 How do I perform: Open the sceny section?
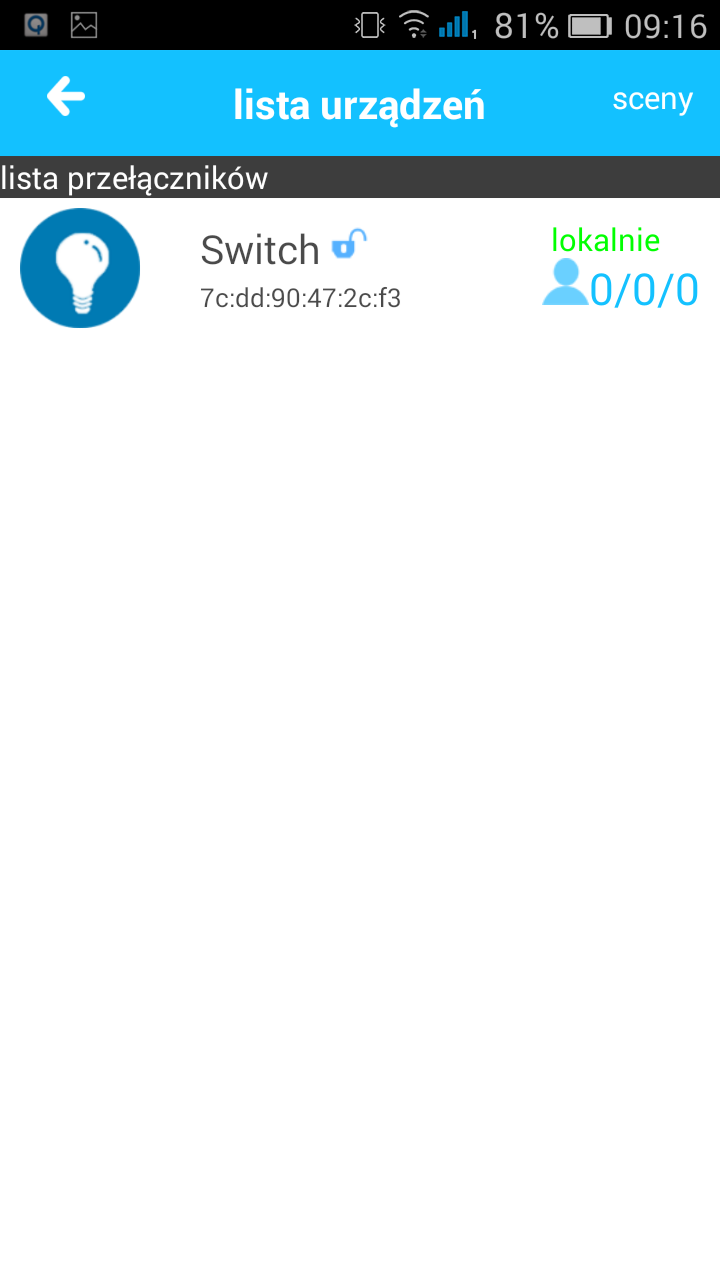tap(652, 99)
